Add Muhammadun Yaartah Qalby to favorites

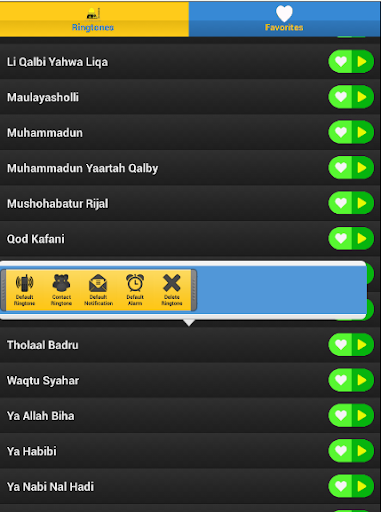[x=340, y=168]
